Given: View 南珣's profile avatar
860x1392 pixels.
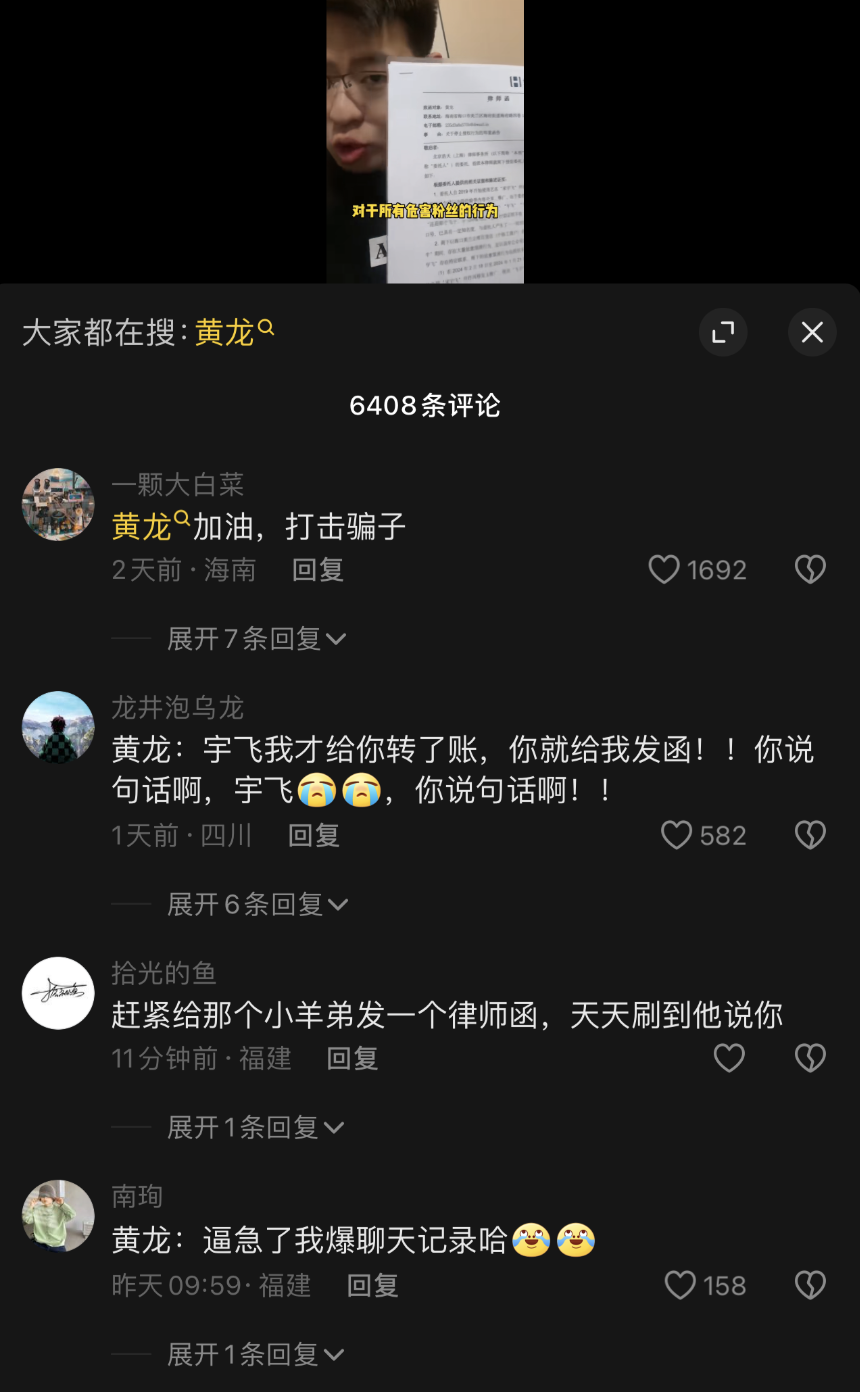Looking at the screenshot, I should (58, 1216).
